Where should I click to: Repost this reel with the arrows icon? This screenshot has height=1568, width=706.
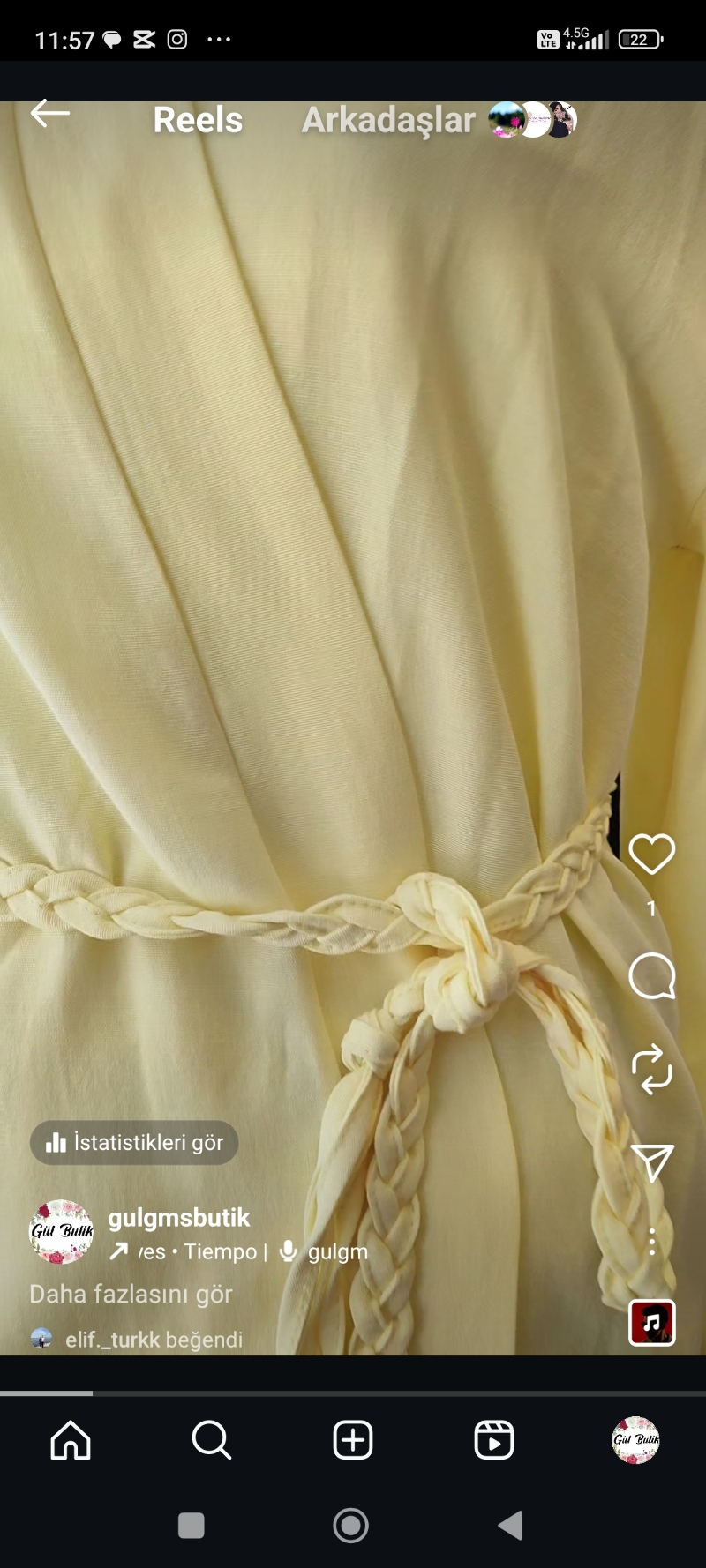click(651, 1070)
